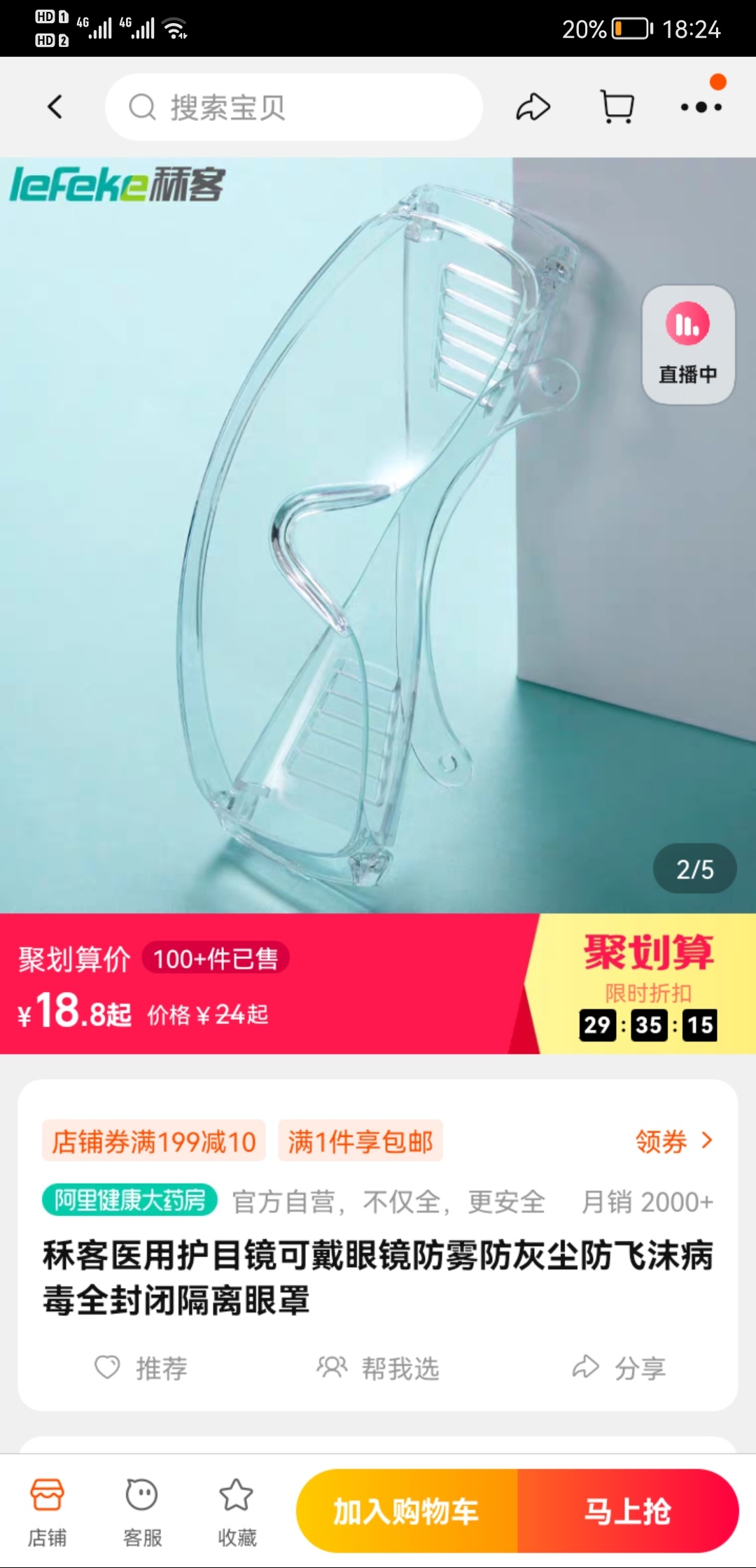Viewport: 756px width, 1568px height.
Task: Go back using the arrow icon
Action: (x=55, y=107)
